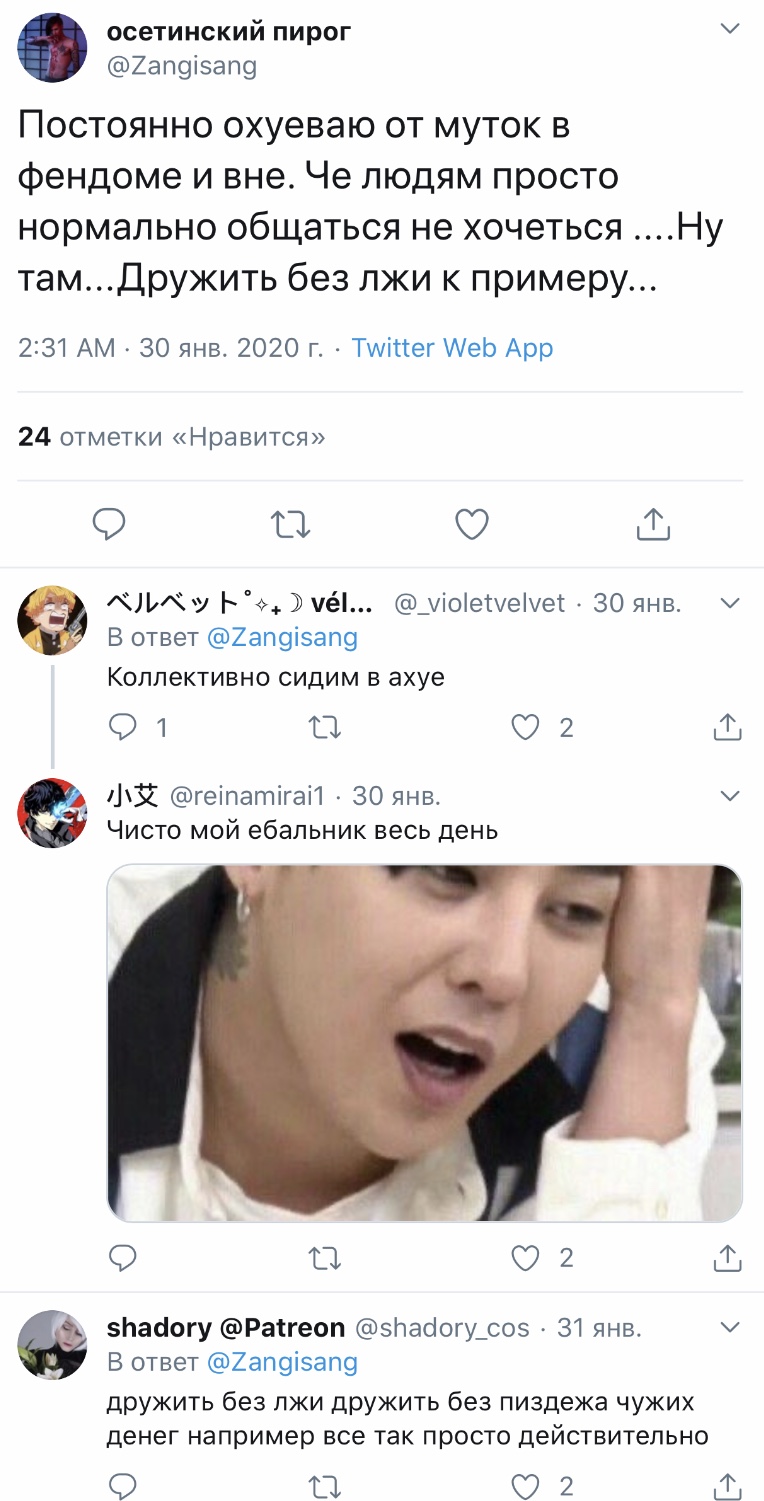Reply to _violetvelvet's comment
Image resolution: width=764 pixels, height=1501 pixels.
click(123, 728)
